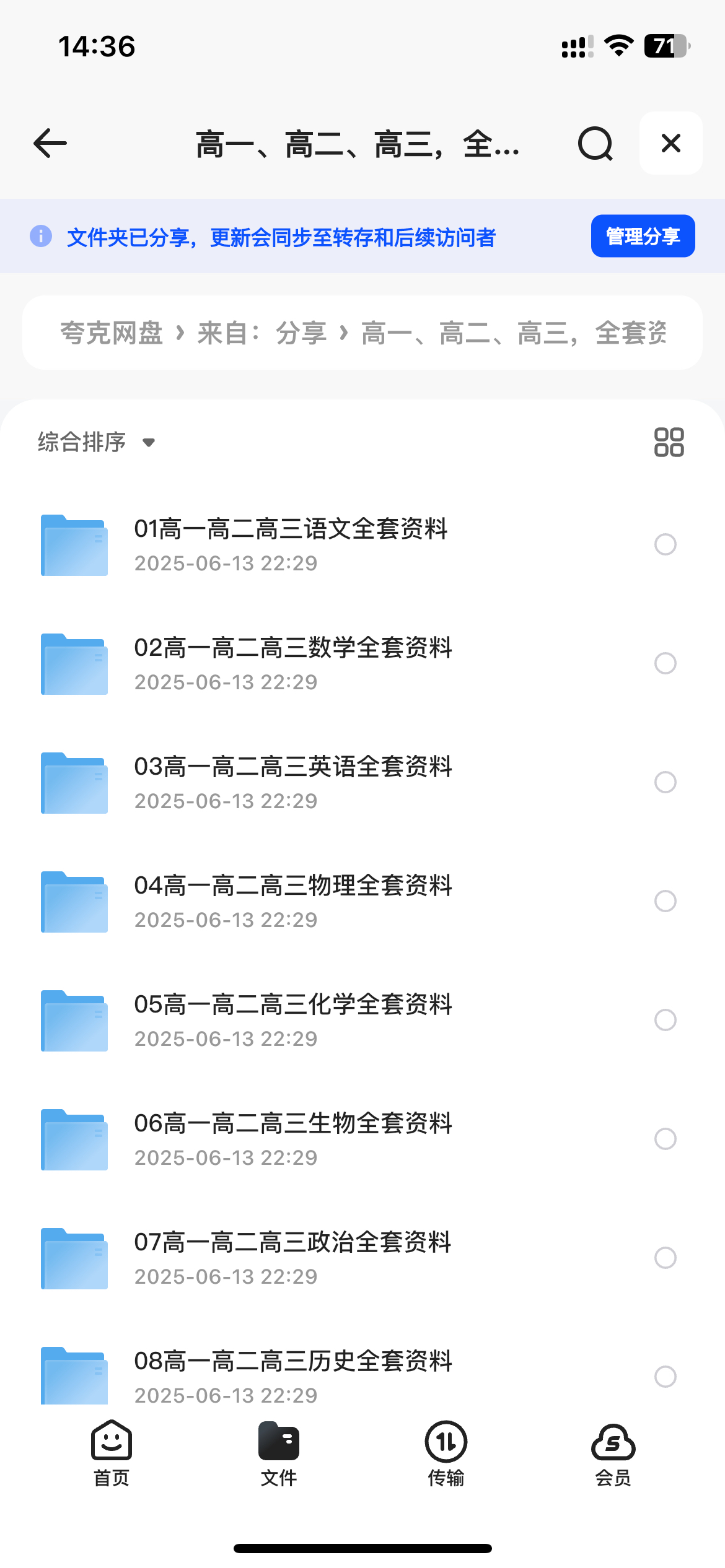Close the folder view with X
Screen dimensions: 725x1568
[670, 143]
